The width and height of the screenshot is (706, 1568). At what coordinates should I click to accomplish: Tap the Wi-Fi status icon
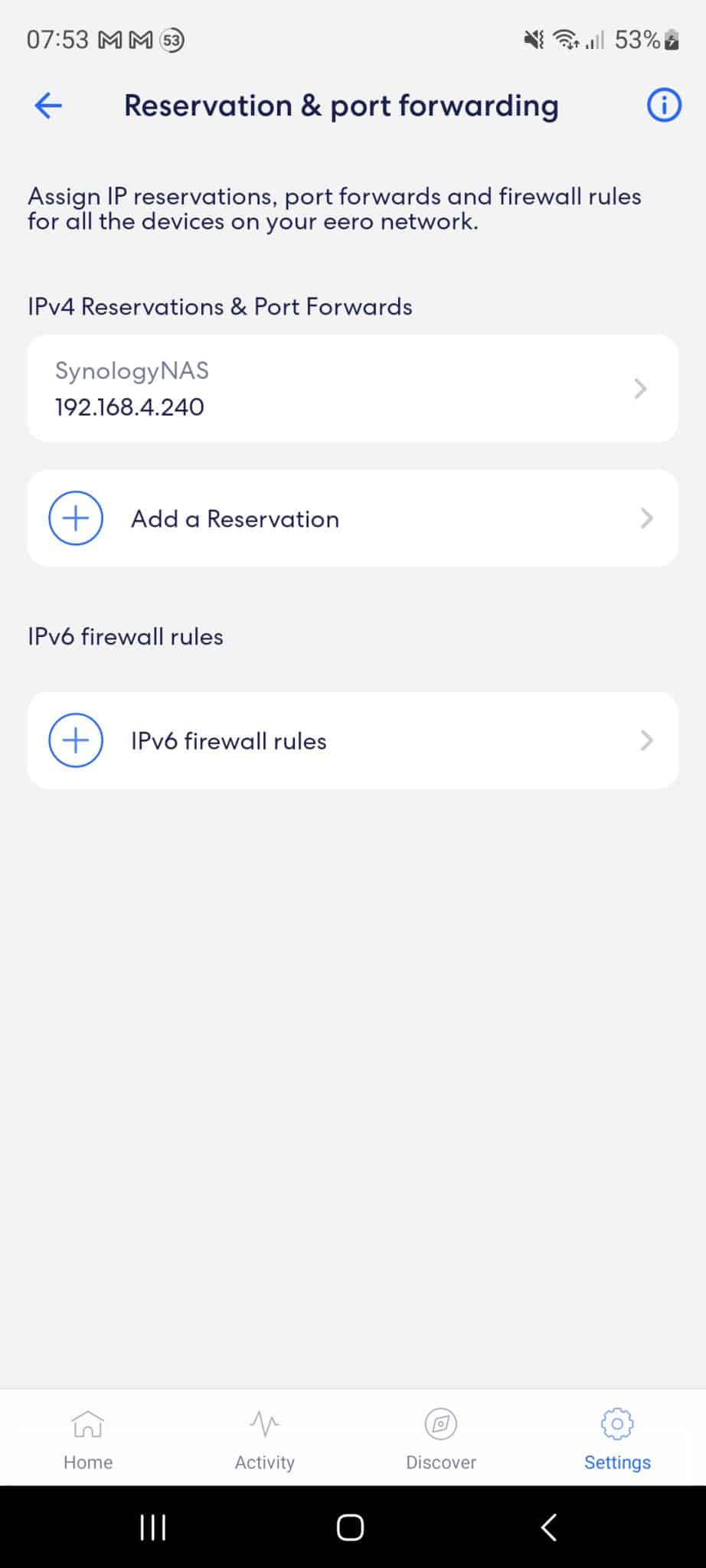click(x=566, y=40)
